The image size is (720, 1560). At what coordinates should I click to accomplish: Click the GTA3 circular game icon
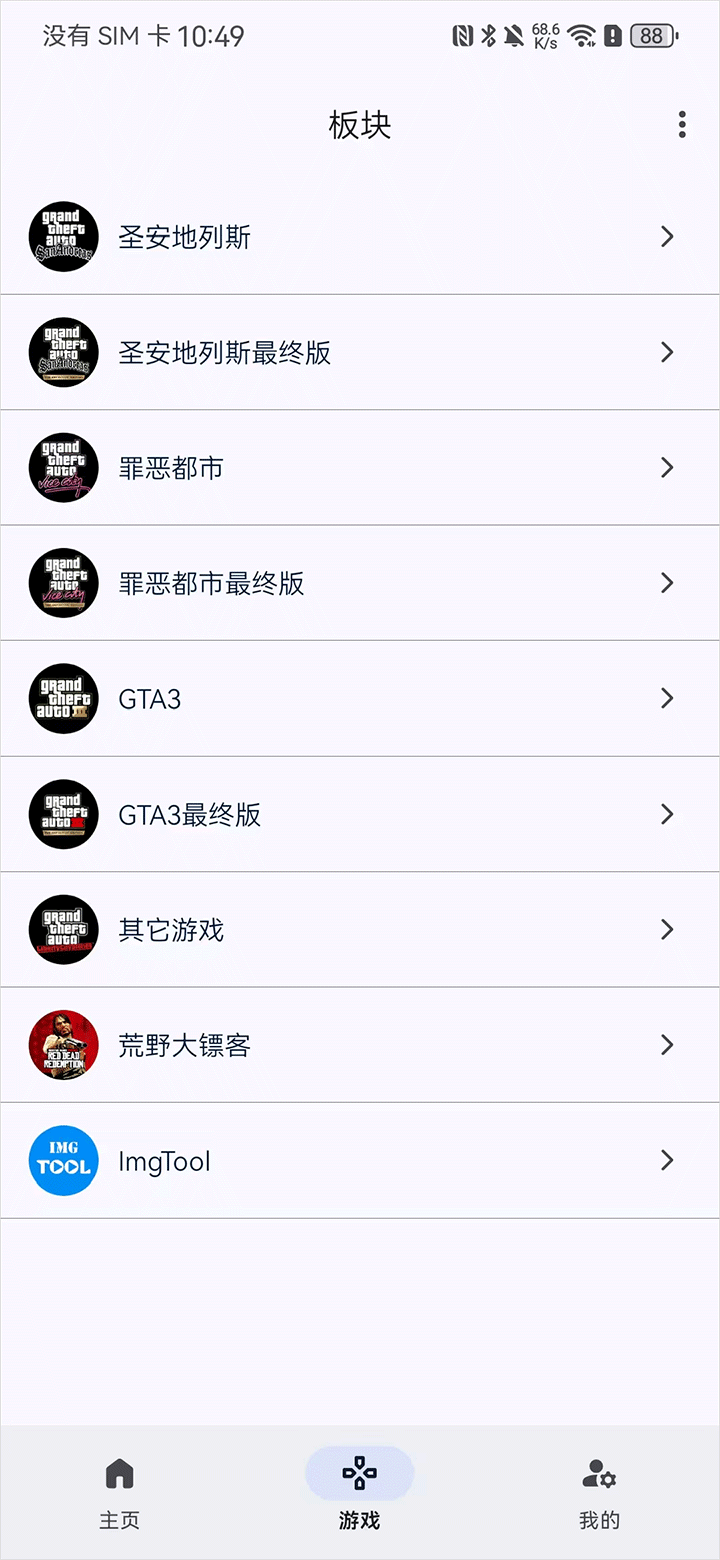click(x=63, y=699)
